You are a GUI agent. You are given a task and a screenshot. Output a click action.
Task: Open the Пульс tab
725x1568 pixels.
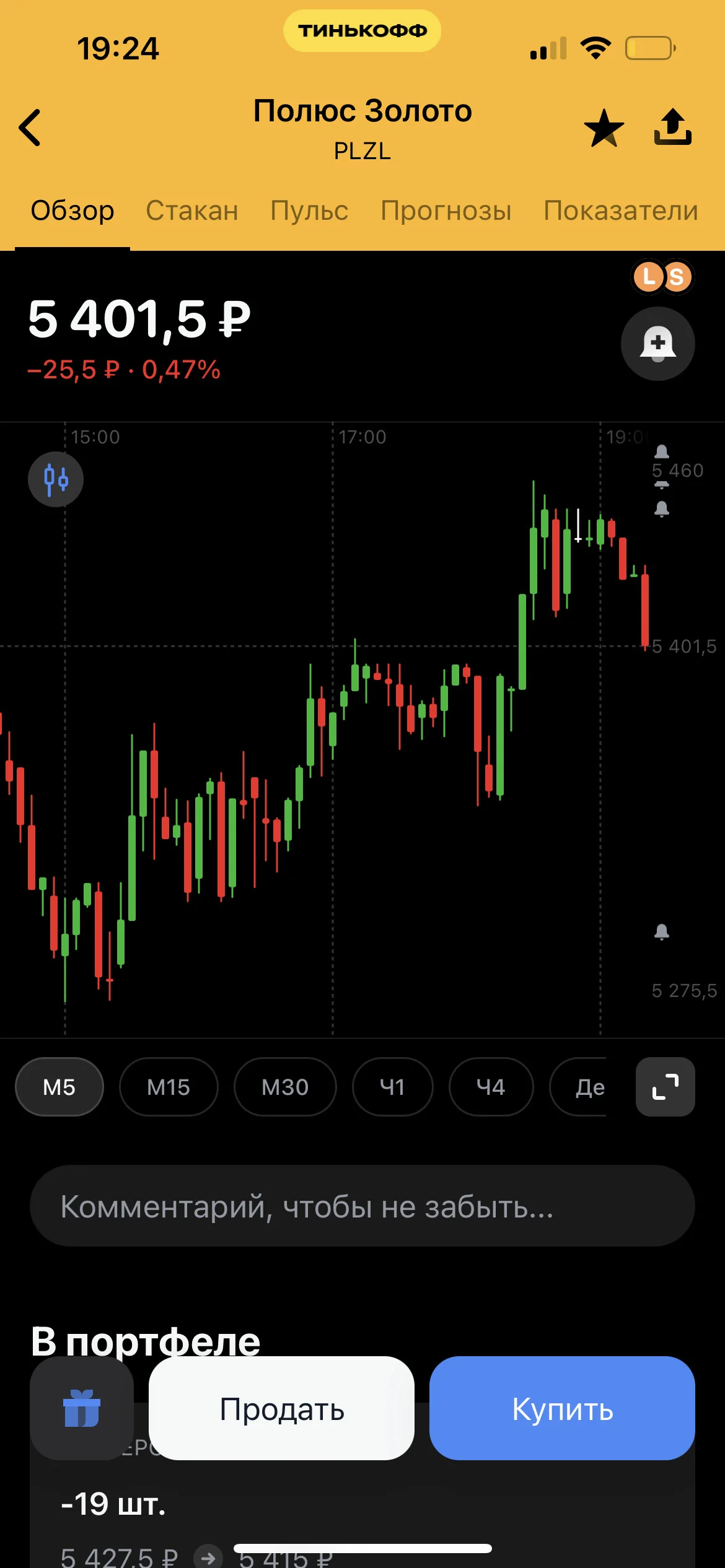(x=309, y=211)
